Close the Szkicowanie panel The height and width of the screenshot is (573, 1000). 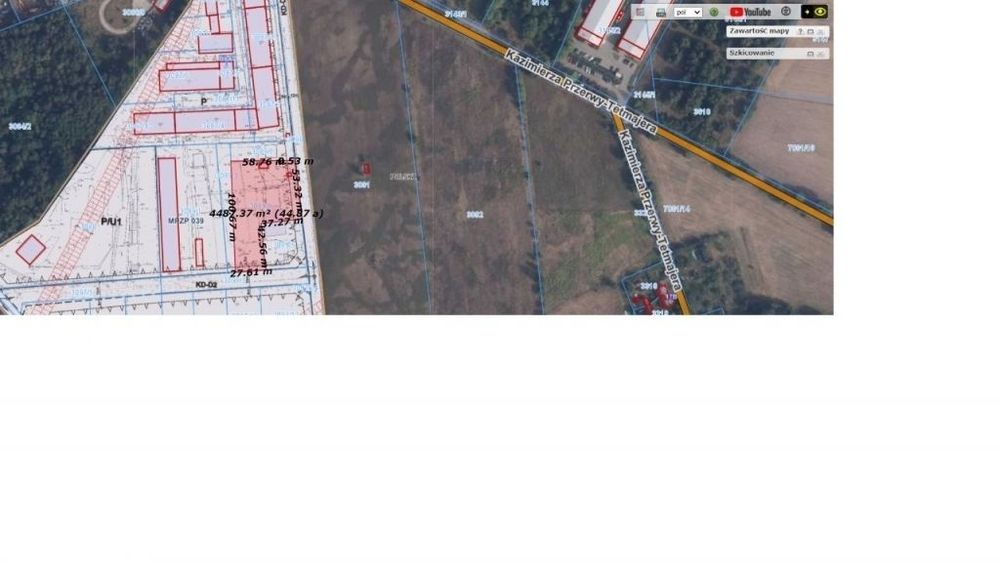pyautogui.click(x=821, y=53)
